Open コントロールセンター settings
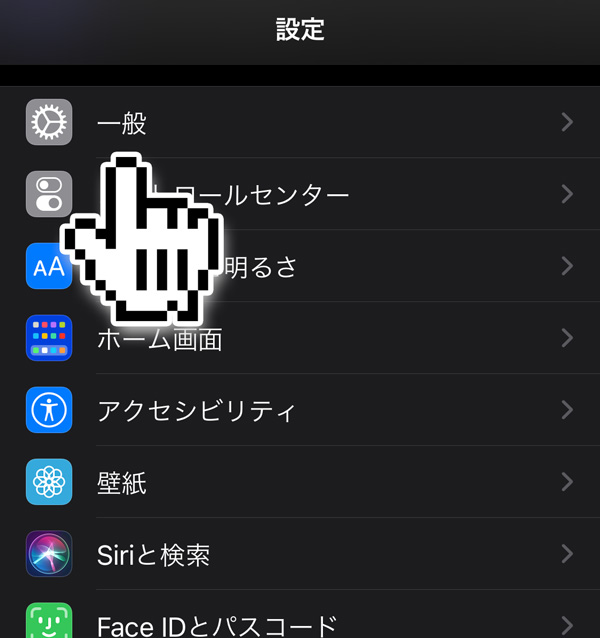Screen dimensions: 600x638 300,194
